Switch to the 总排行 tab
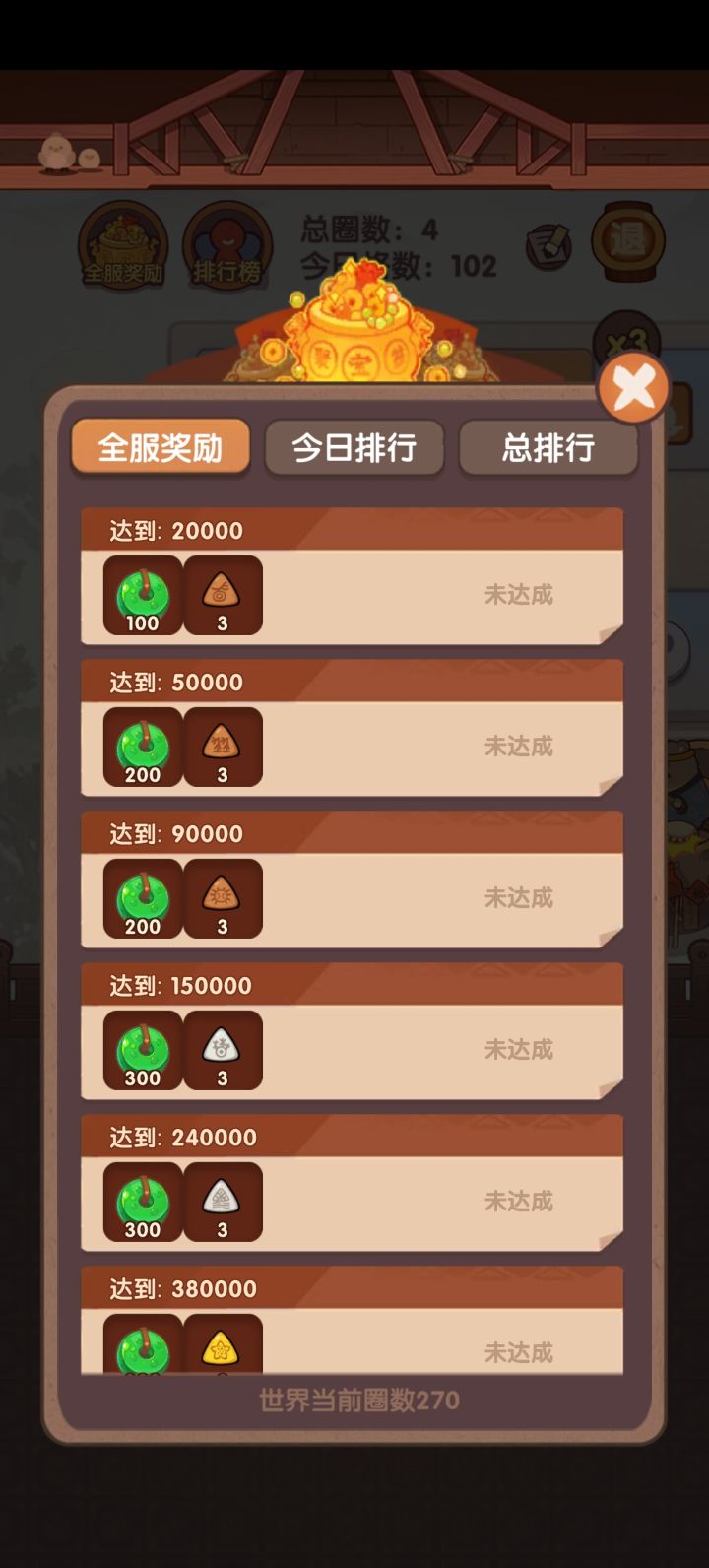709x1568 pixels. point(548,448)
